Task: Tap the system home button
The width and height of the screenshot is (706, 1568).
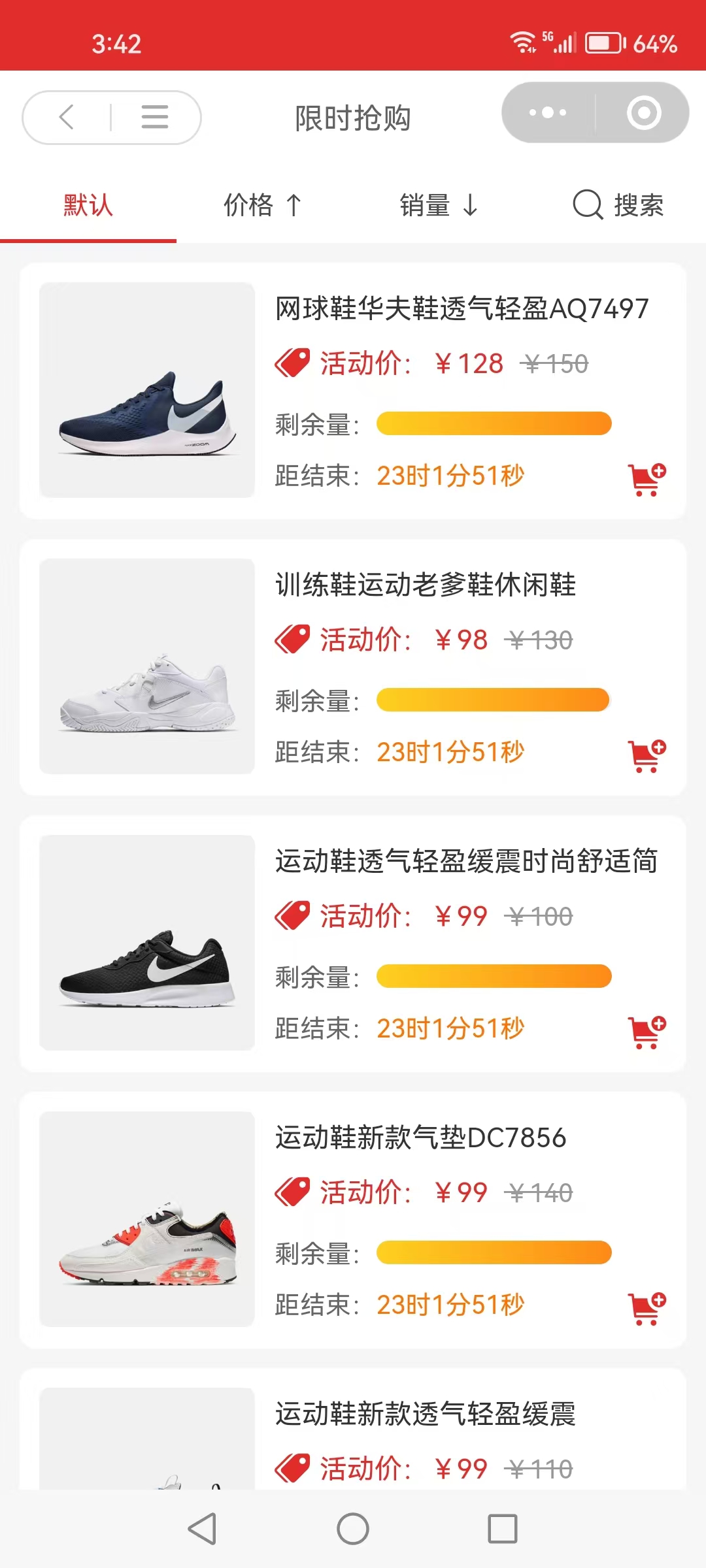Action: pos(353,1529)
